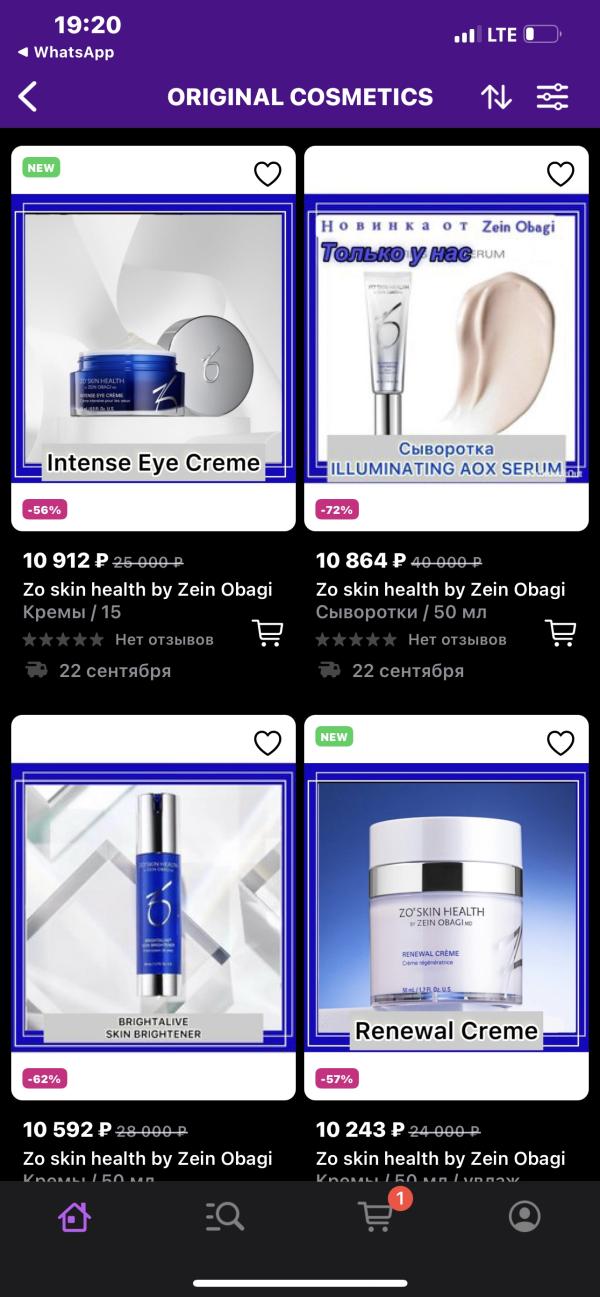Heart the Renewal Creme product
This screenshot has width=600, height=1297.
[x=560, y=743]
